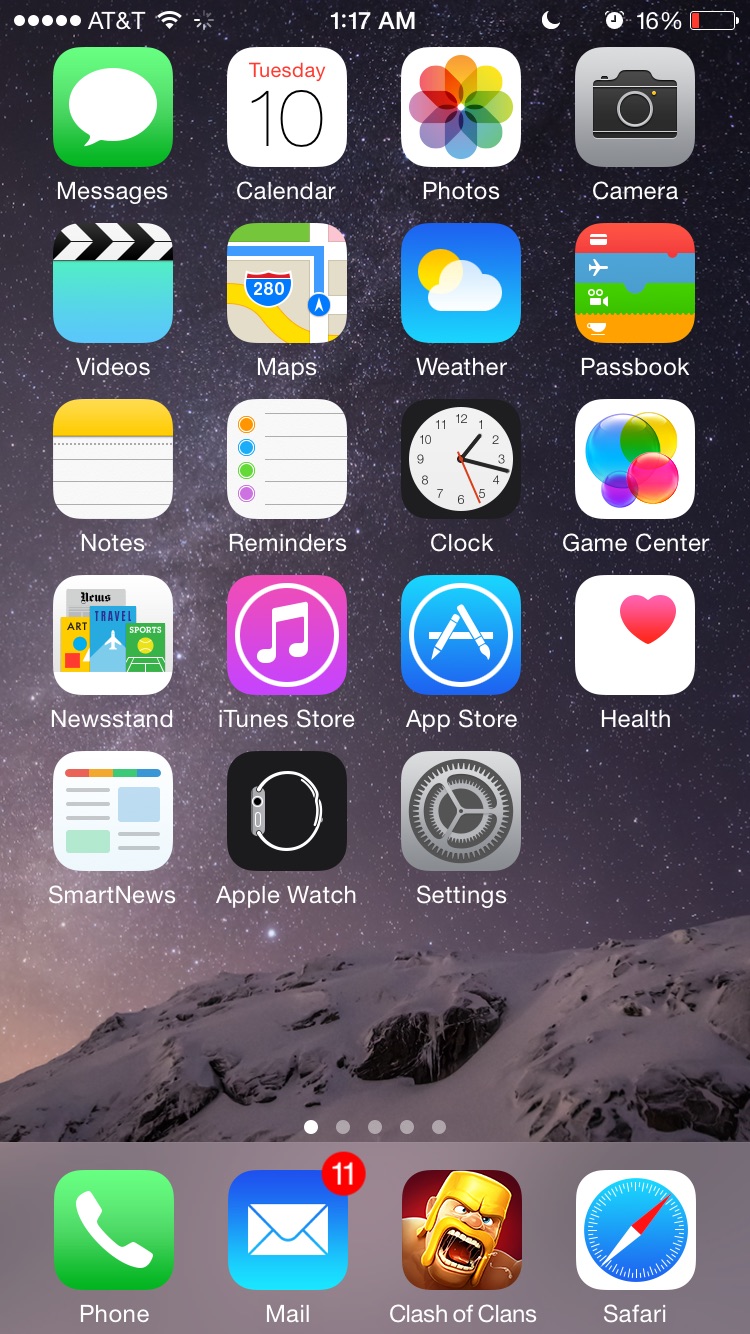Open Mail with 11 unread messages
Viewport: 750px width, 1334px height.
click(288, 1230)
